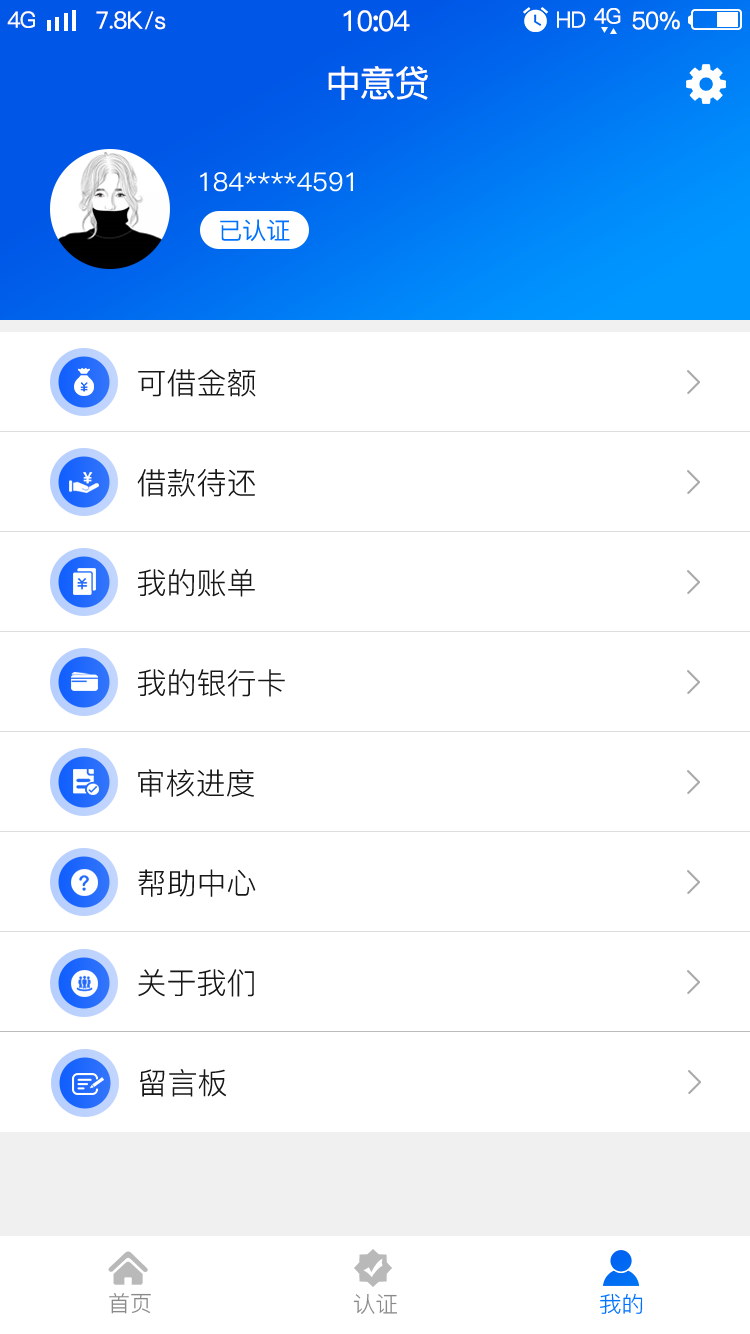Select the 关于我们 row

(x=375, y=982)
